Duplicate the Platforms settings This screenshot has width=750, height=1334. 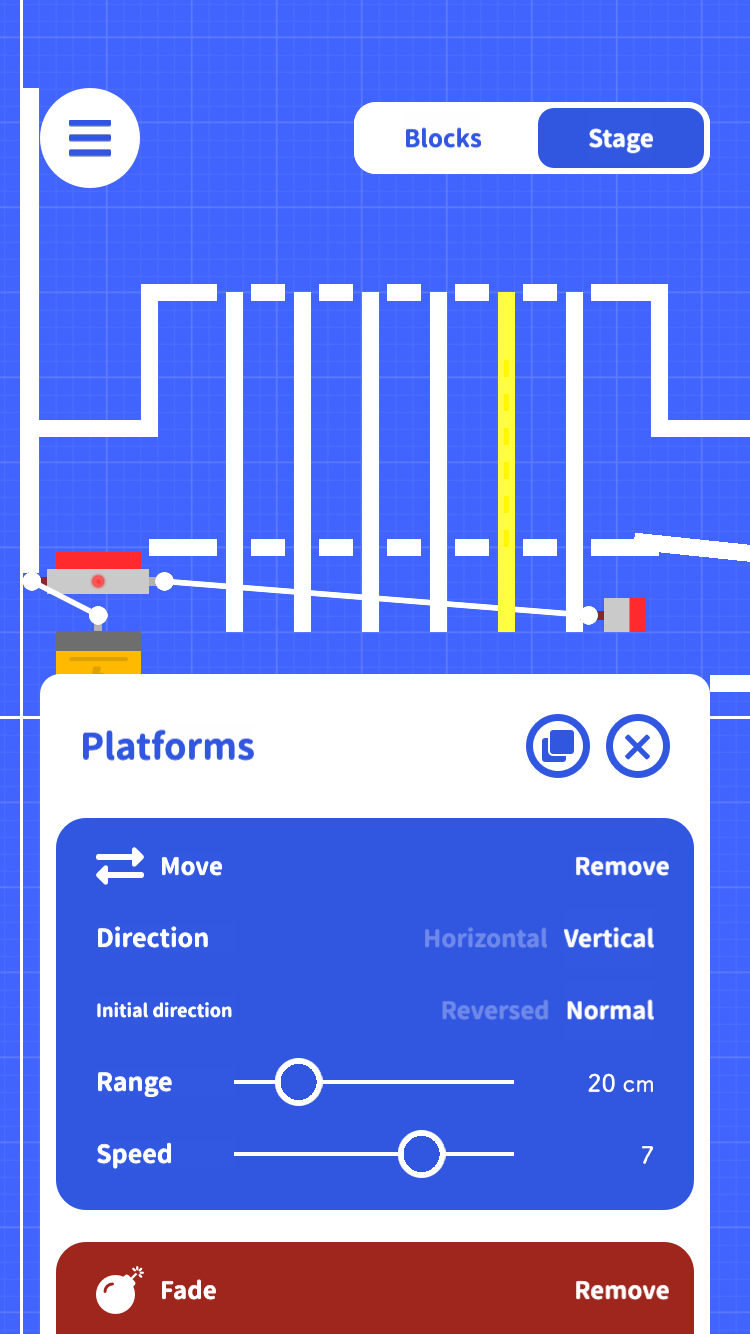pyautogui.click(x=558, y=746)
